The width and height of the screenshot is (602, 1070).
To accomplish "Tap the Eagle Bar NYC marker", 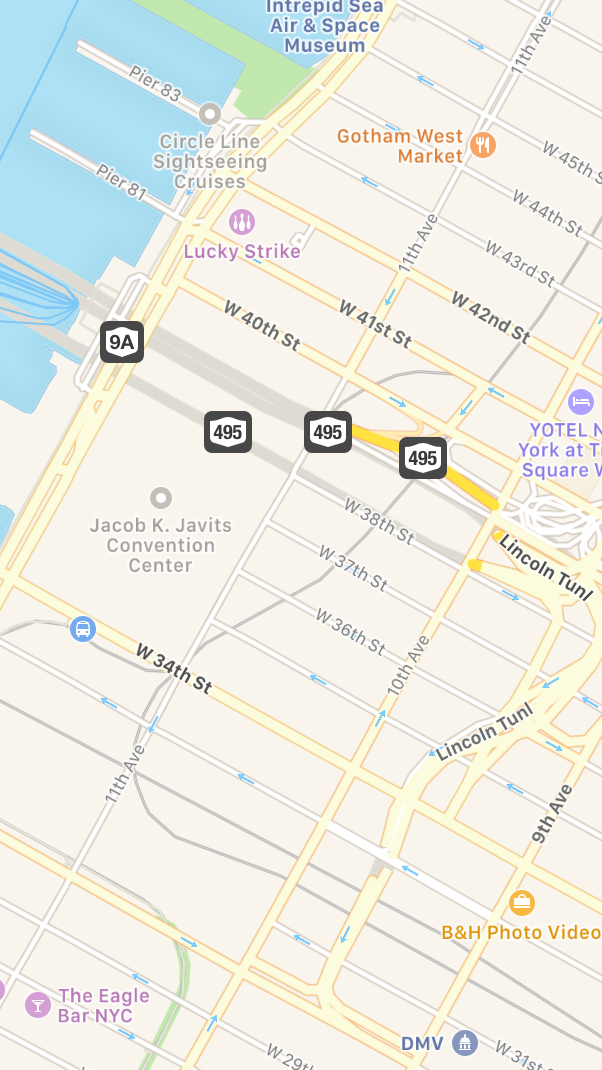I will pos(38,1005).
